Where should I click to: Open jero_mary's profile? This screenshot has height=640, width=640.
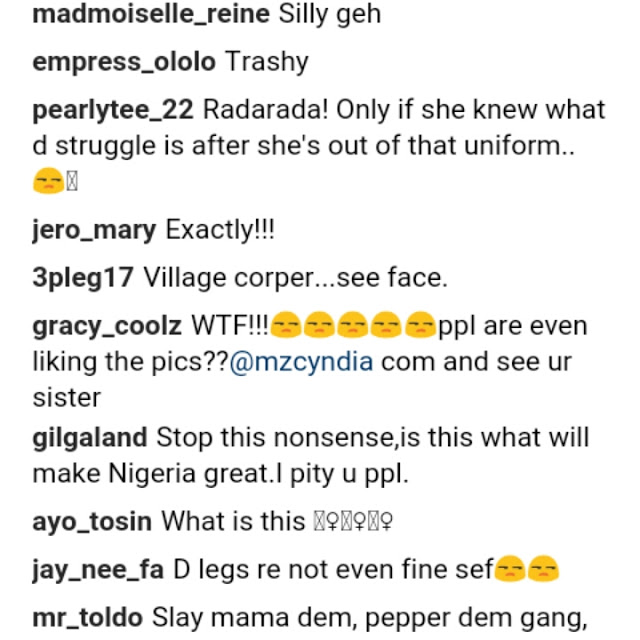94,231
